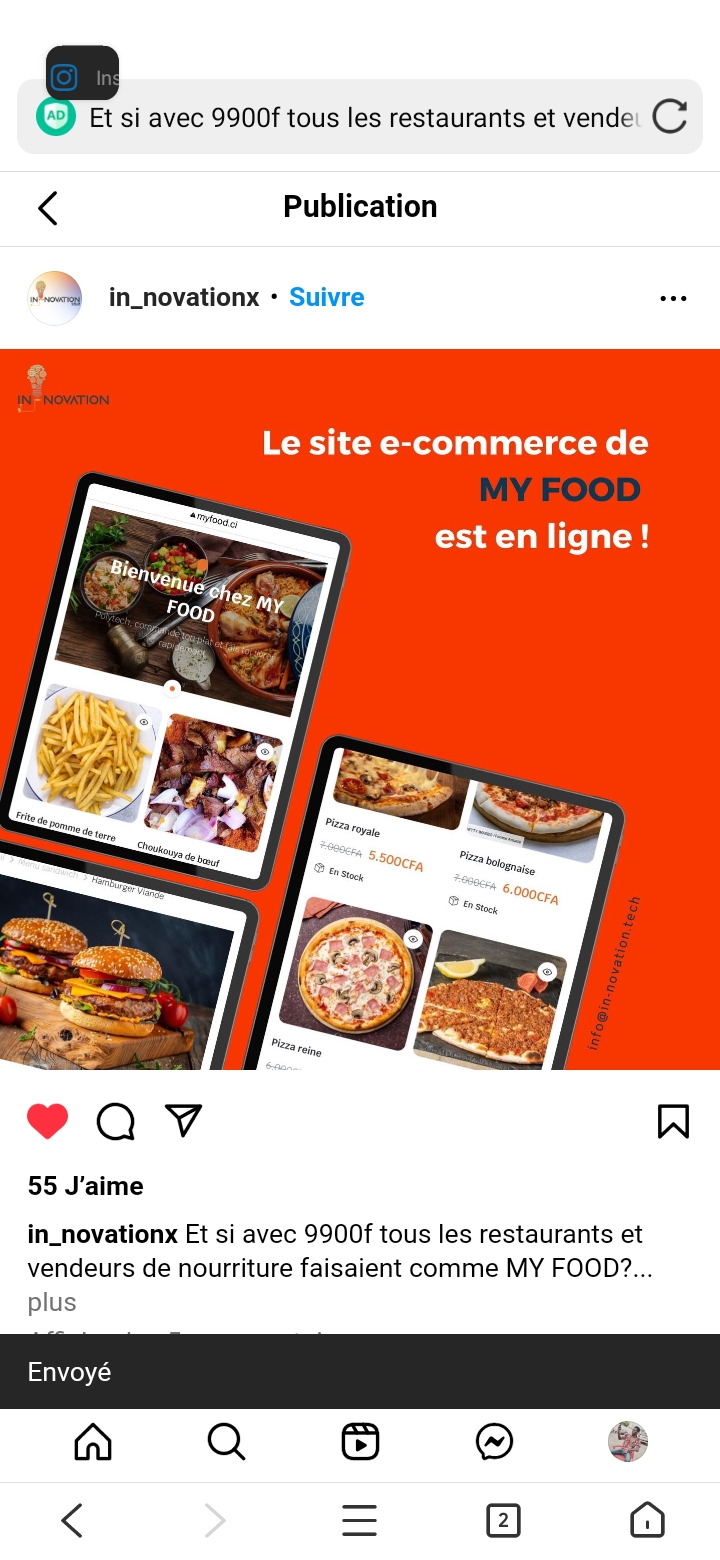Open the post's three-dot options menu

click(673, 298)
